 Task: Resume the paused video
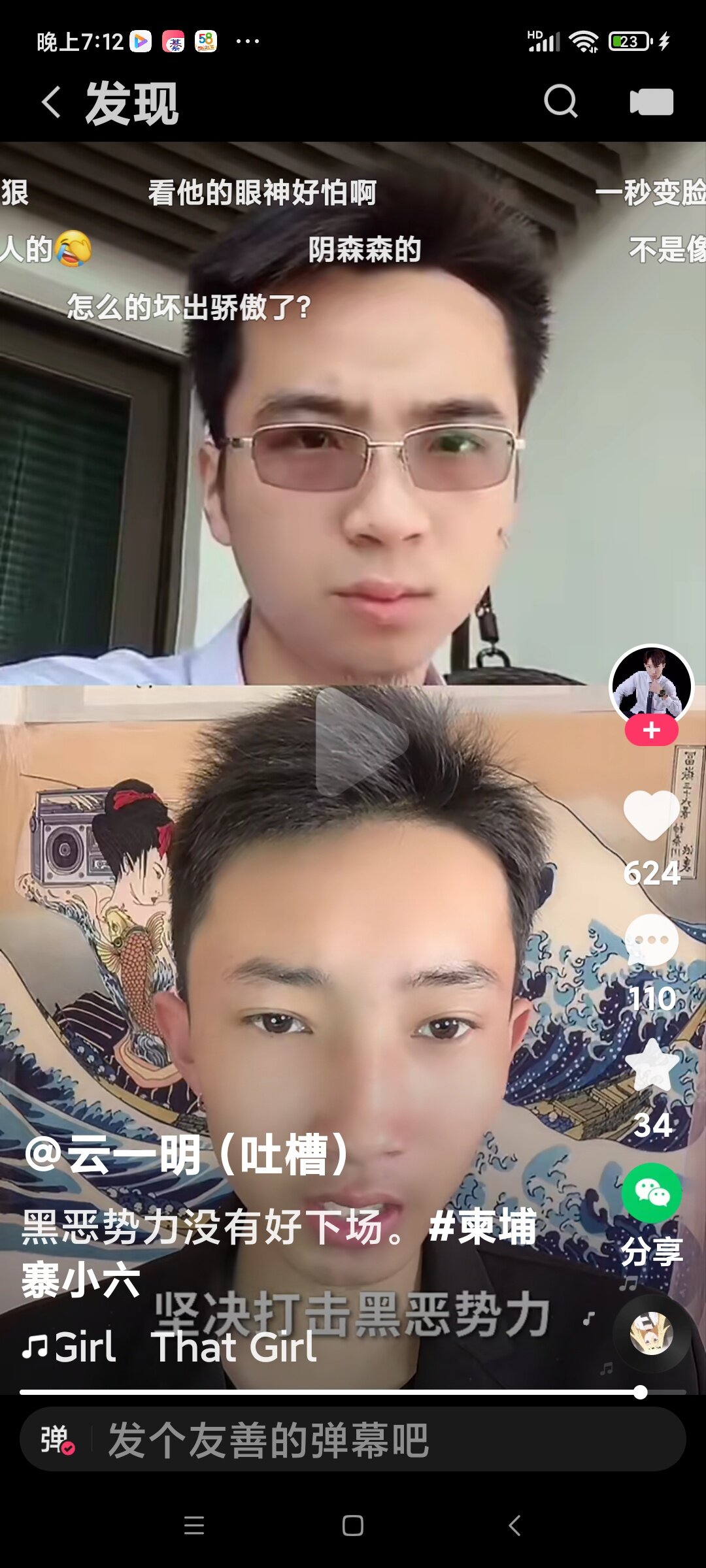click(x=360, y=742)
